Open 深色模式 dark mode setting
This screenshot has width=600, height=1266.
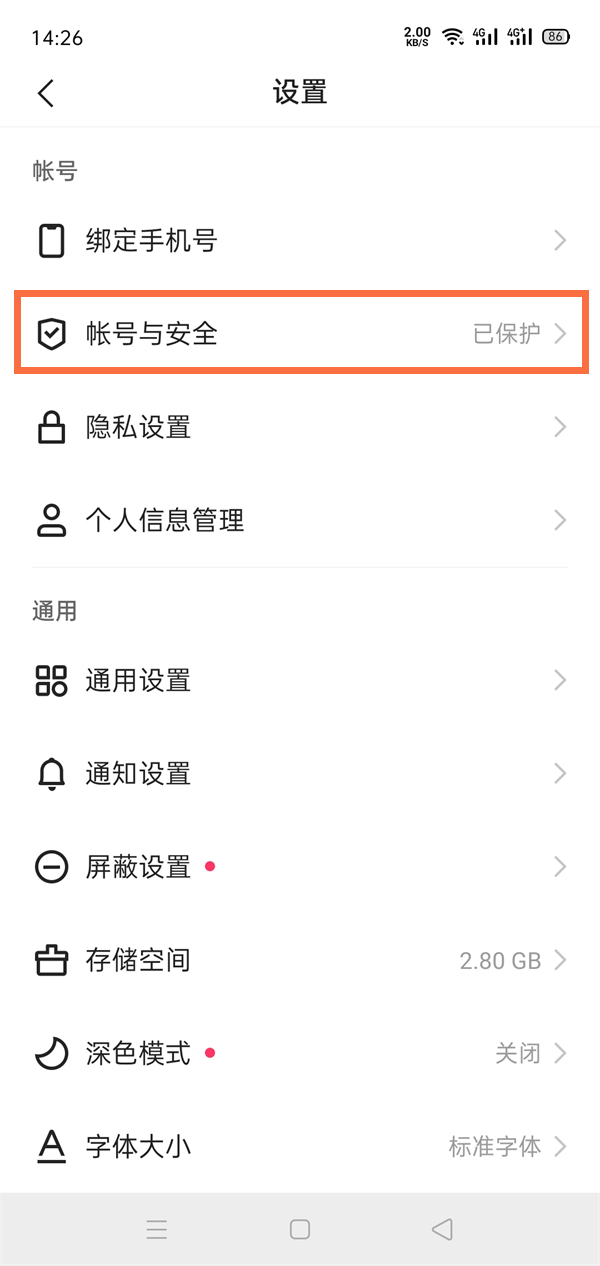(300, 1053)
